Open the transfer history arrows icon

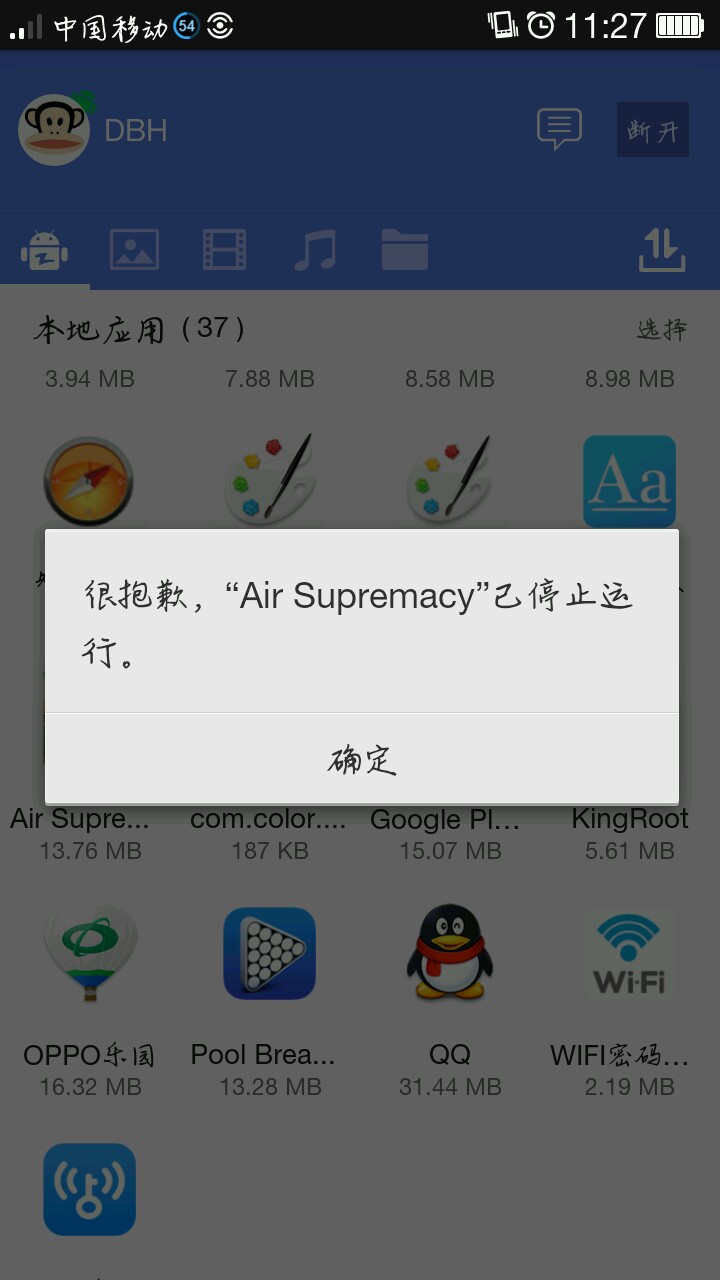tap(662, 249)
